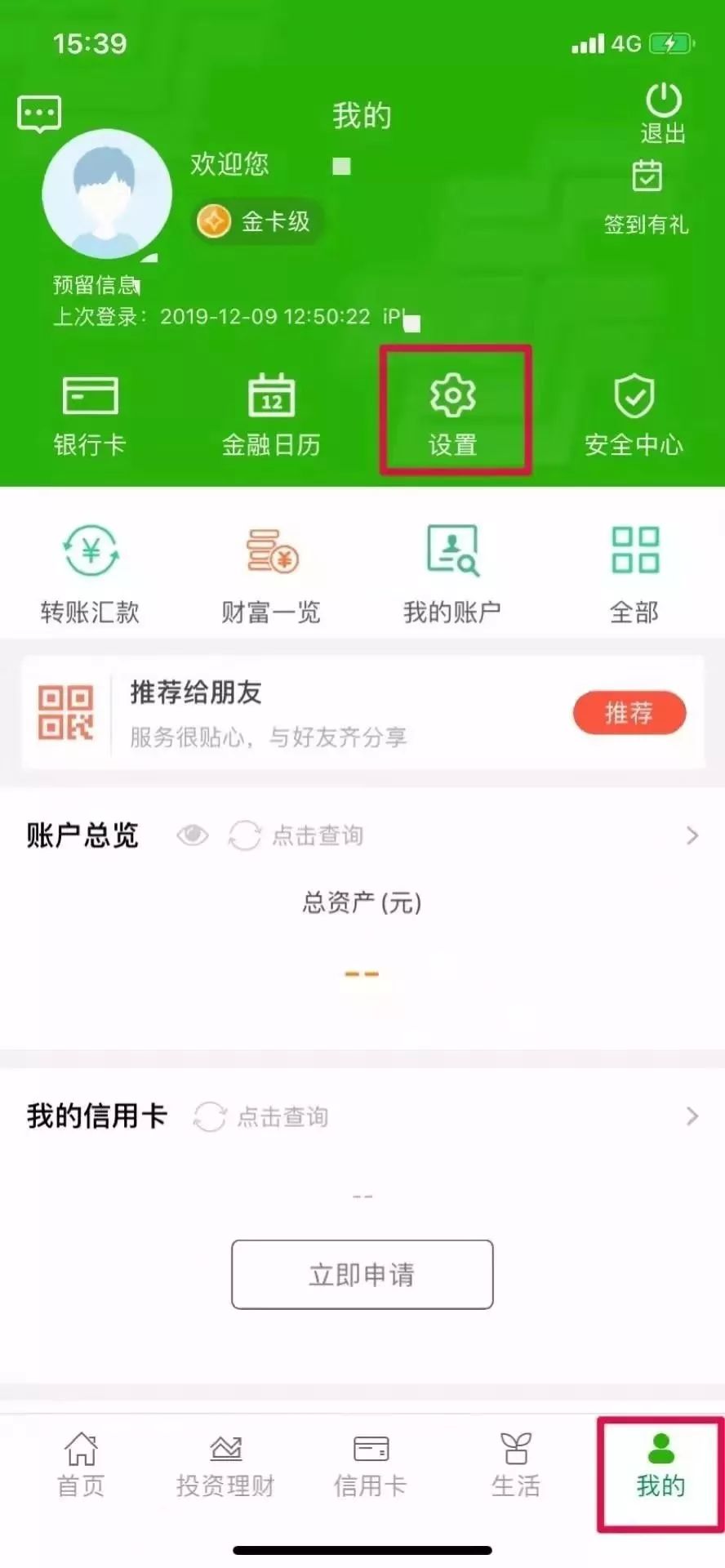This screenshot has height=1568, width=725.
Task: Open the message bubble icon top left
Action: pos(38,113)
